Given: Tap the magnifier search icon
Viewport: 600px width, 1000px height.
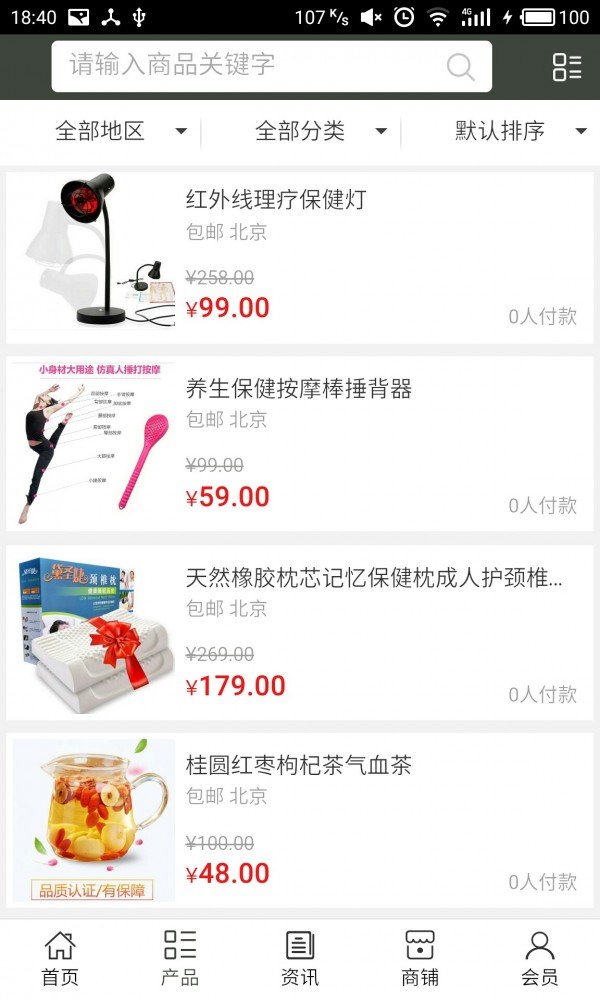Looking at the screenshot, I should tap(460, 67).
